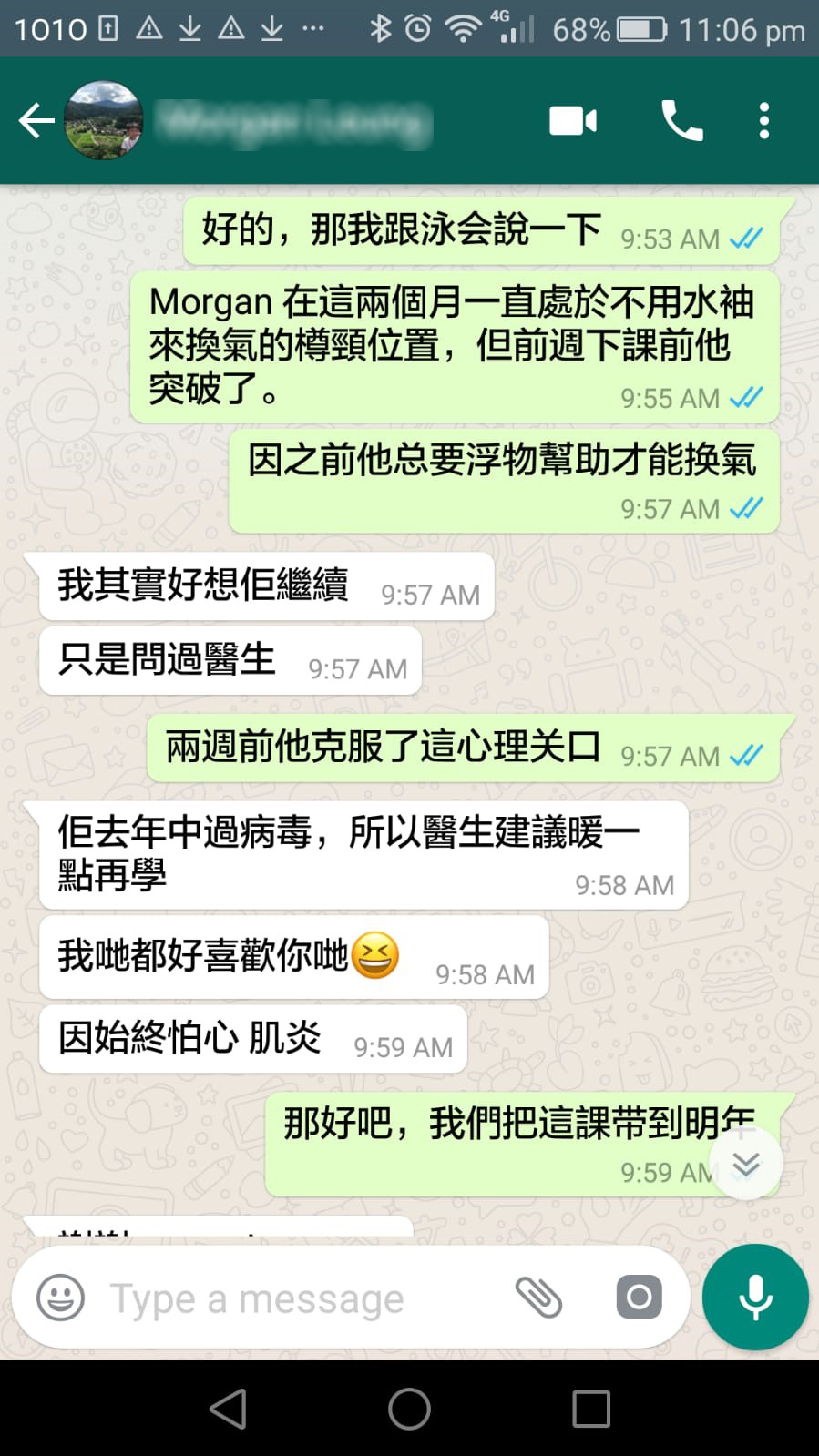This screenshot has width=819, height=1456.
Task: Open the recent apps view
Action: (590, 1409)
